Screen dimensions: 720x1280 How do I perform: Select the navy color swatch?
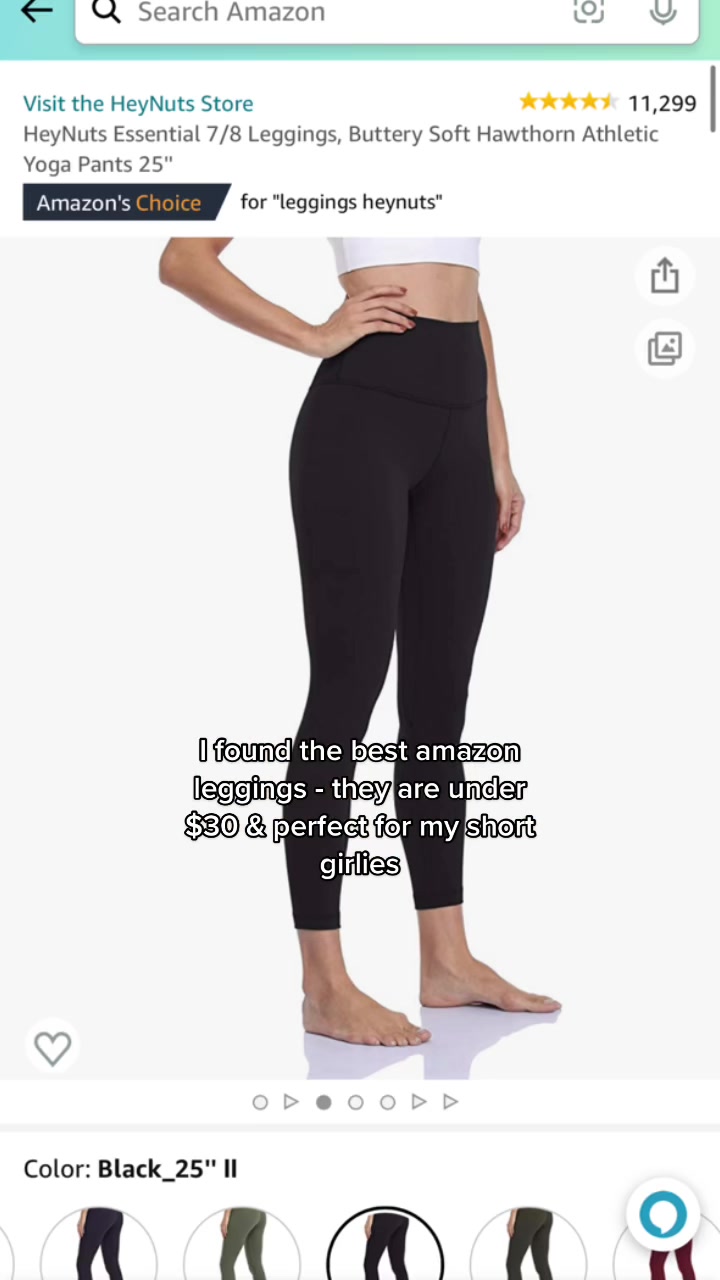coord(98,1243)
